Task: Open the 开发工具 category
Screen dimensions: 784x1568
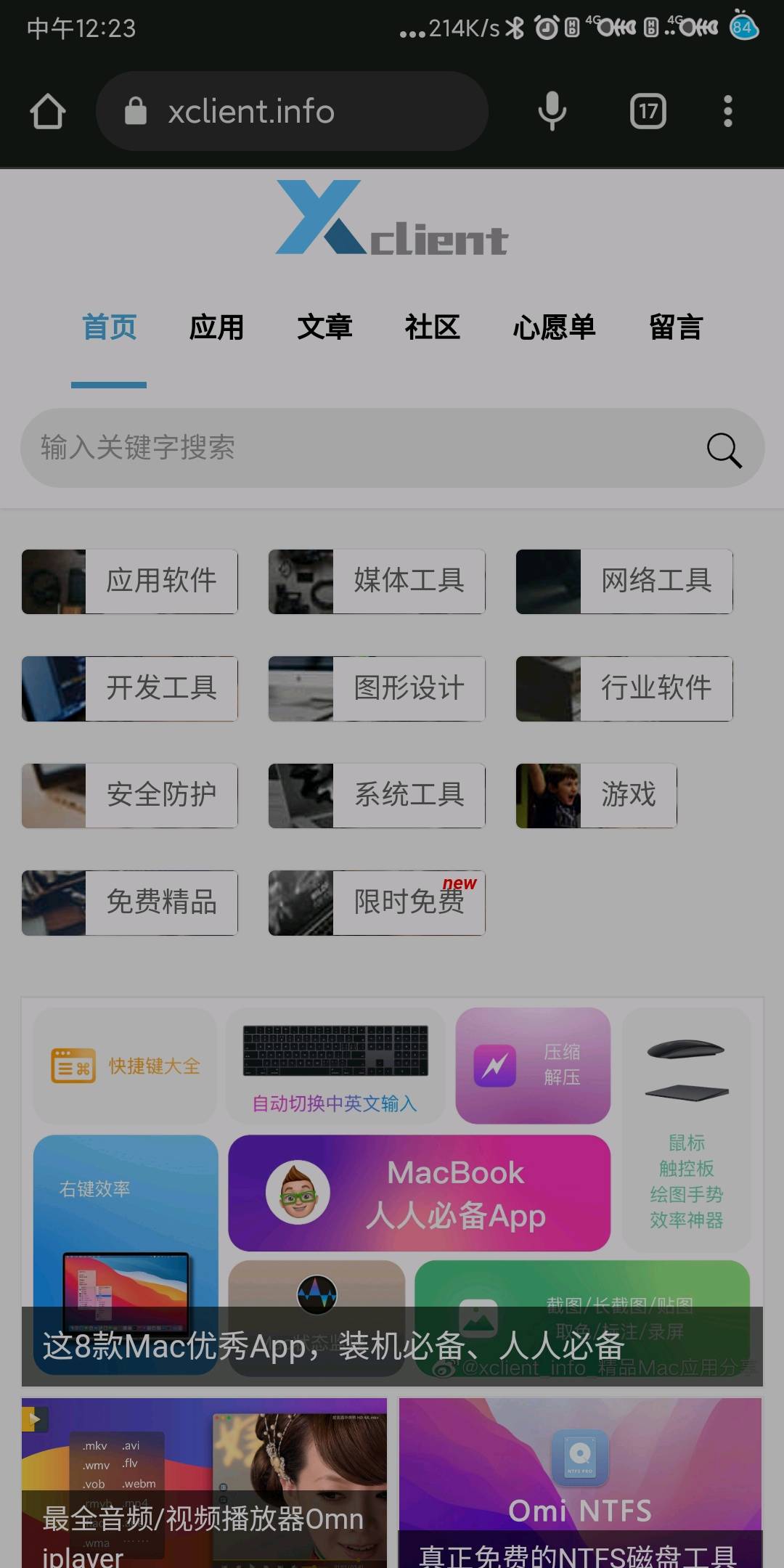Action: click(x=131, y=688)
